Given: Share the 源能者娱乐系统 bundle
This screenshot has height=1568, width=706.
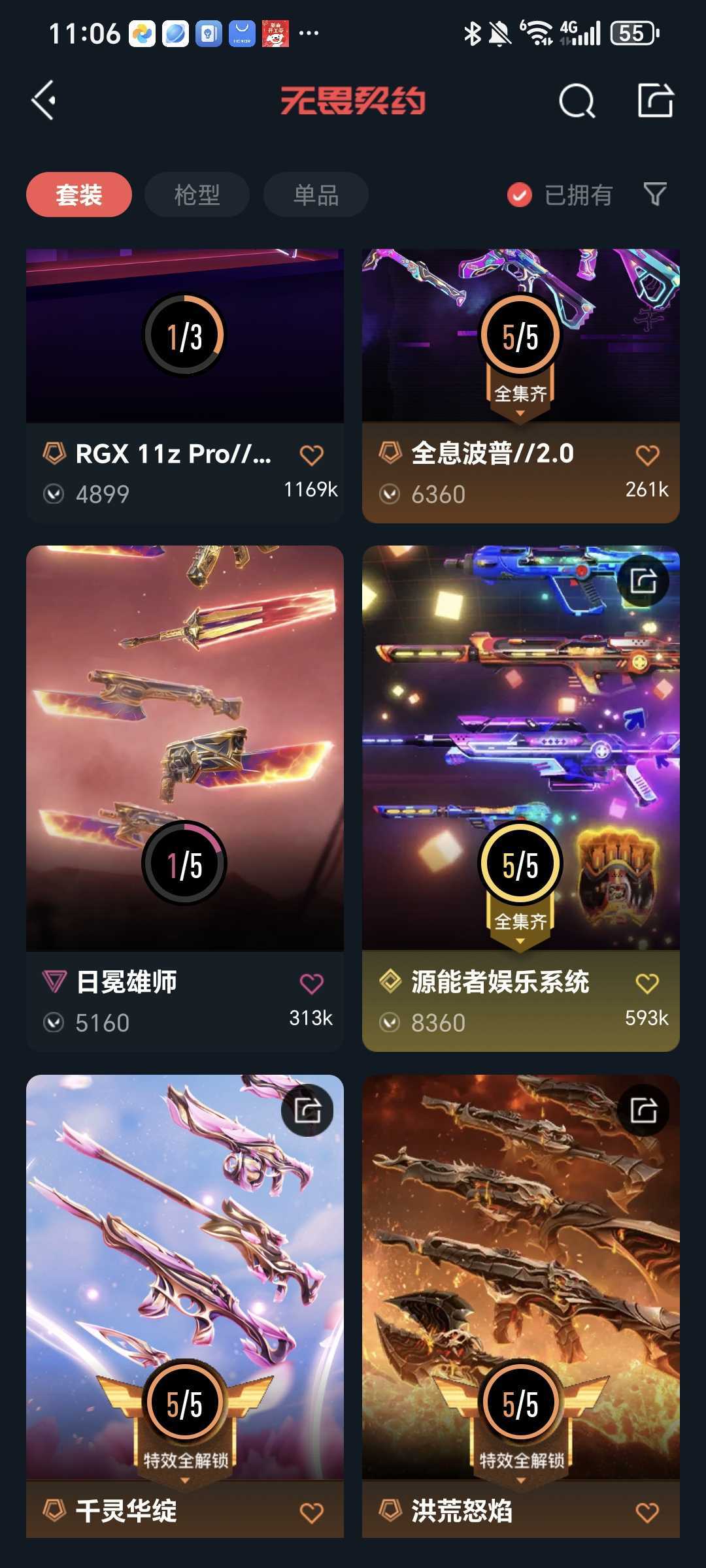Looking at the screenshot, I should [643, 581].
